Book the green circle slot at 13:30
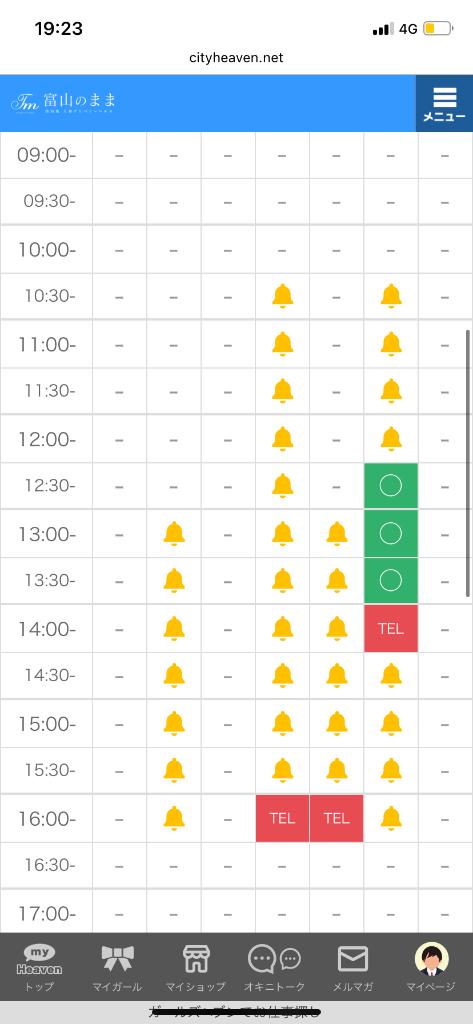Screen dimensions: 473x1024 pyautogui.click(x=391, y=581)
